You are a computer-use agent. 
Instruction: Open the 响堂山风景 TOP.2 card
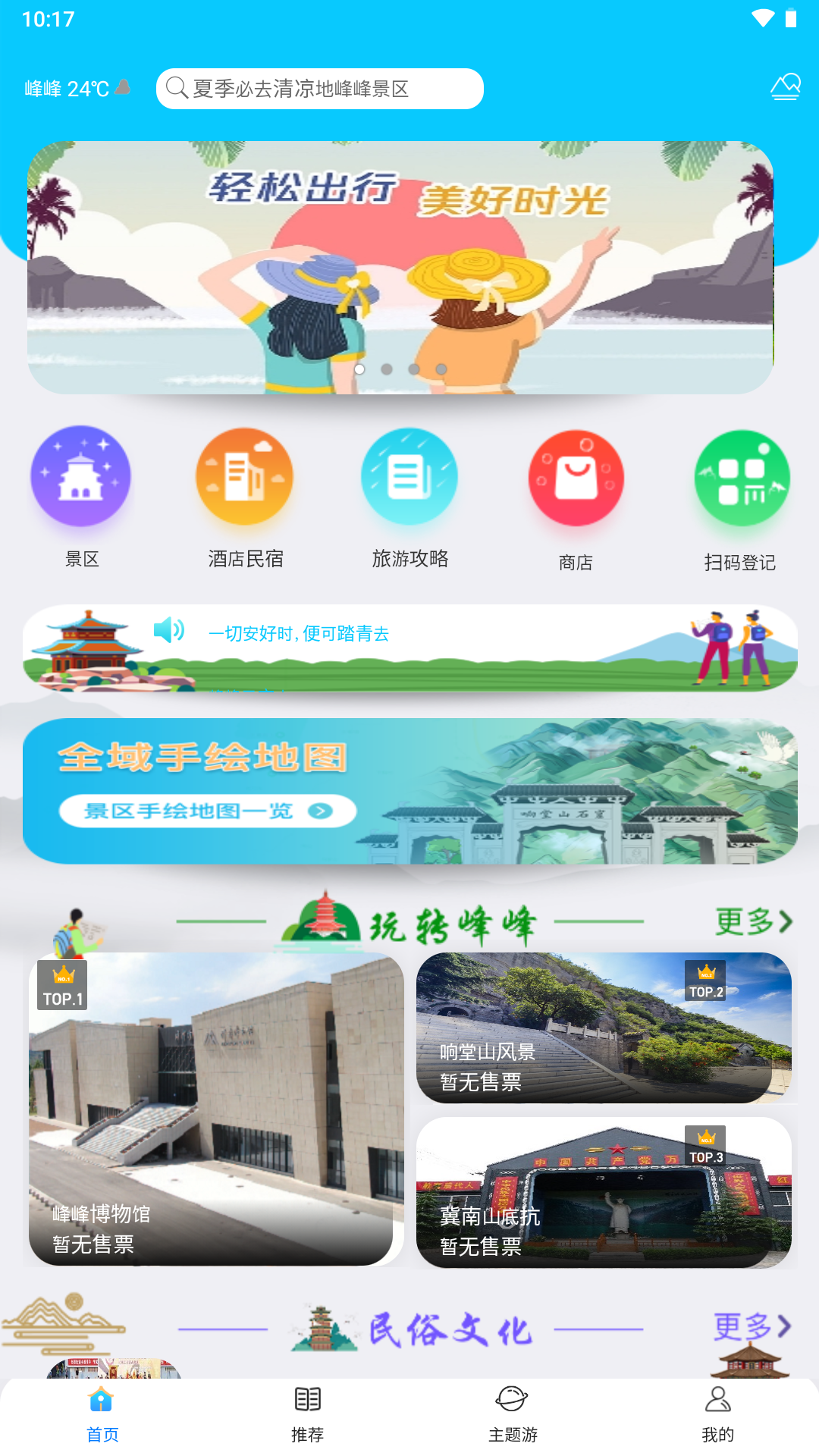click(x=603, y=1028)
